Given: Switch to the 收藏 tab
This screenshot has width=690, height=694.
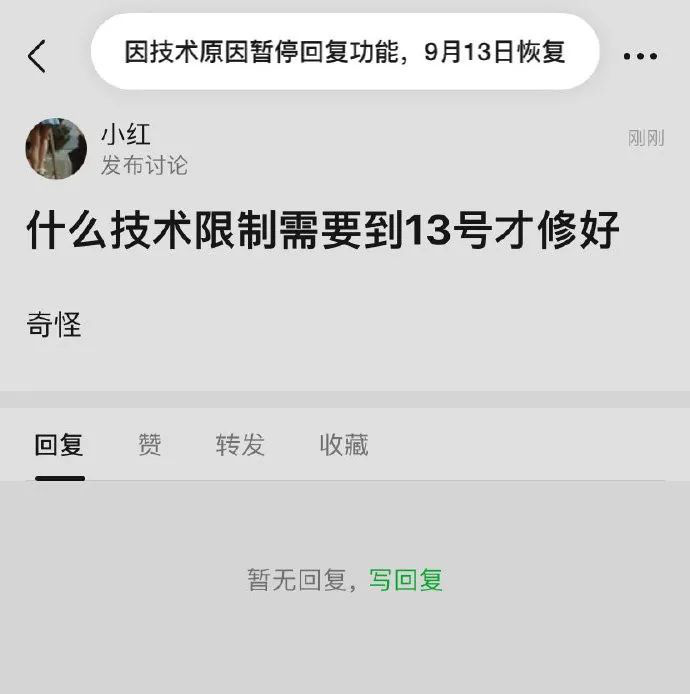Looking at the screenshot, I should click(344, 445).
